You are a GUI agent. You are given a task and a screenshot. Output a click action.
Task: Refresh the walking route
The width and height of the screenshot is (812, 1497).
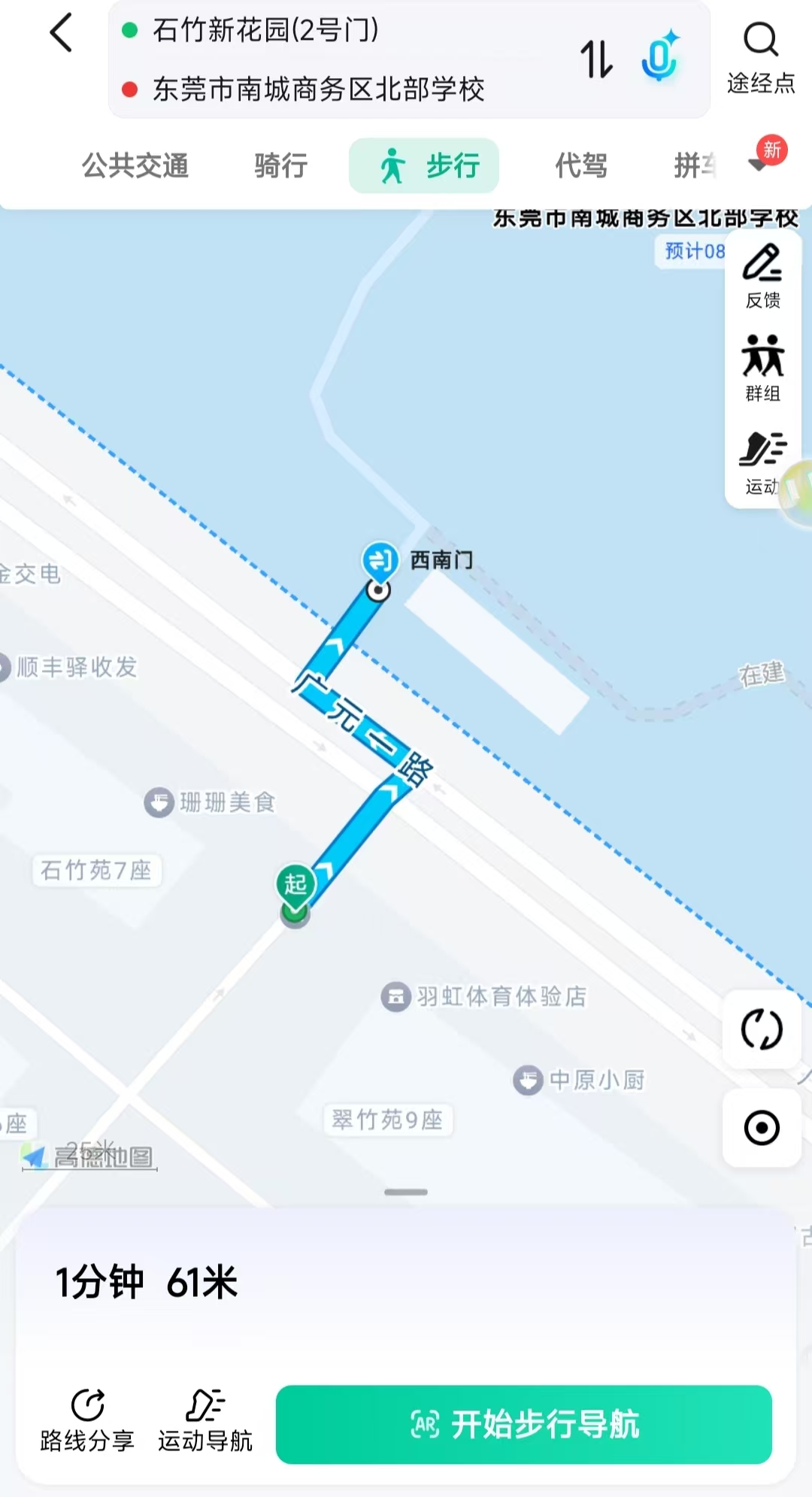[x=762, y=1029]
